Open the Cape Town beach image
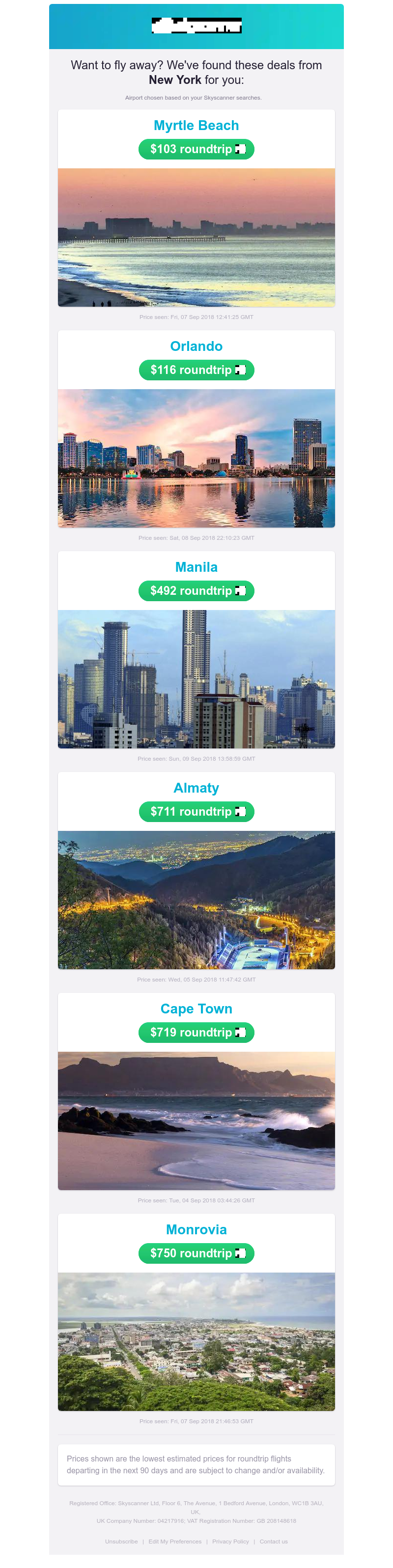The width and height of the screenshot is (393, 1568). click(x=196, y=1120)
